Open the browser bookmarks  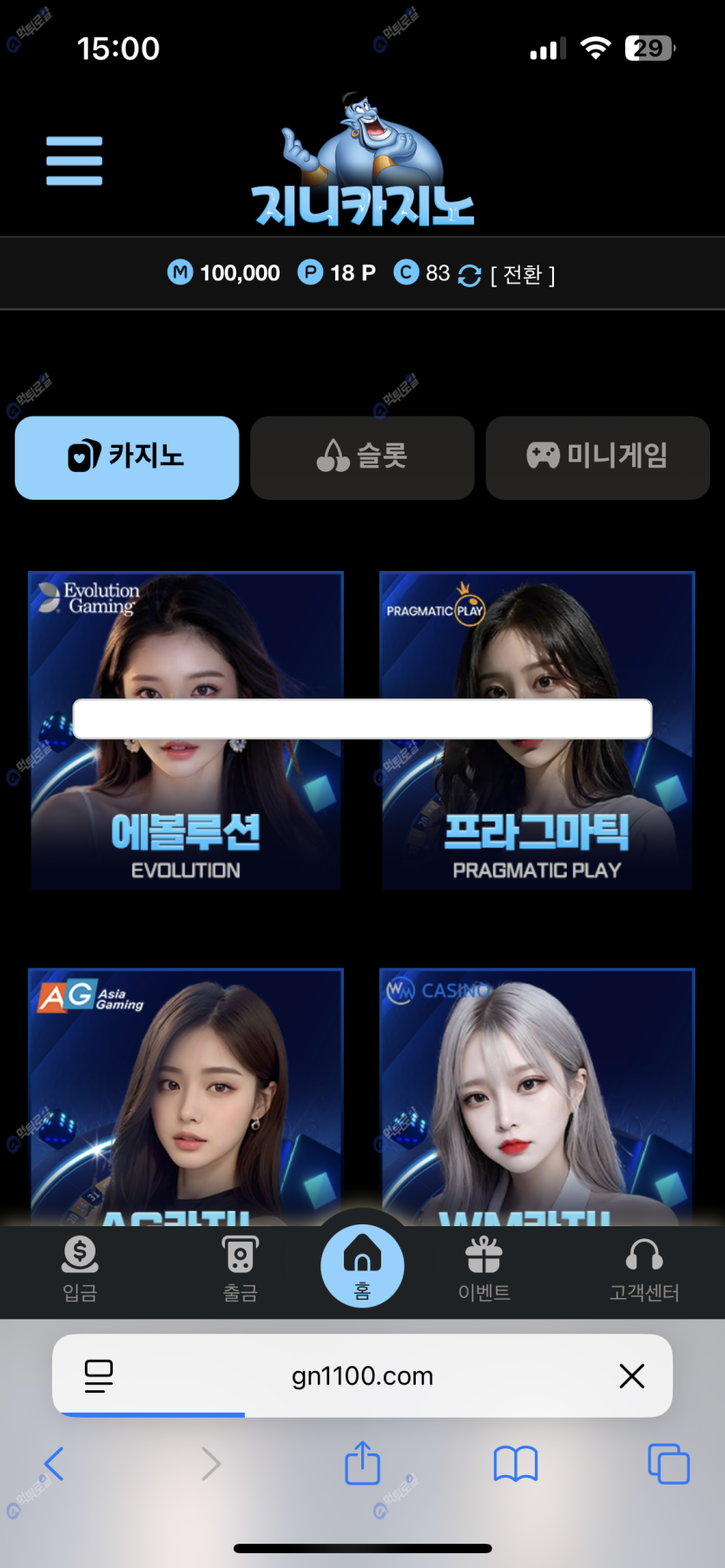click(x=516, y=1464)
